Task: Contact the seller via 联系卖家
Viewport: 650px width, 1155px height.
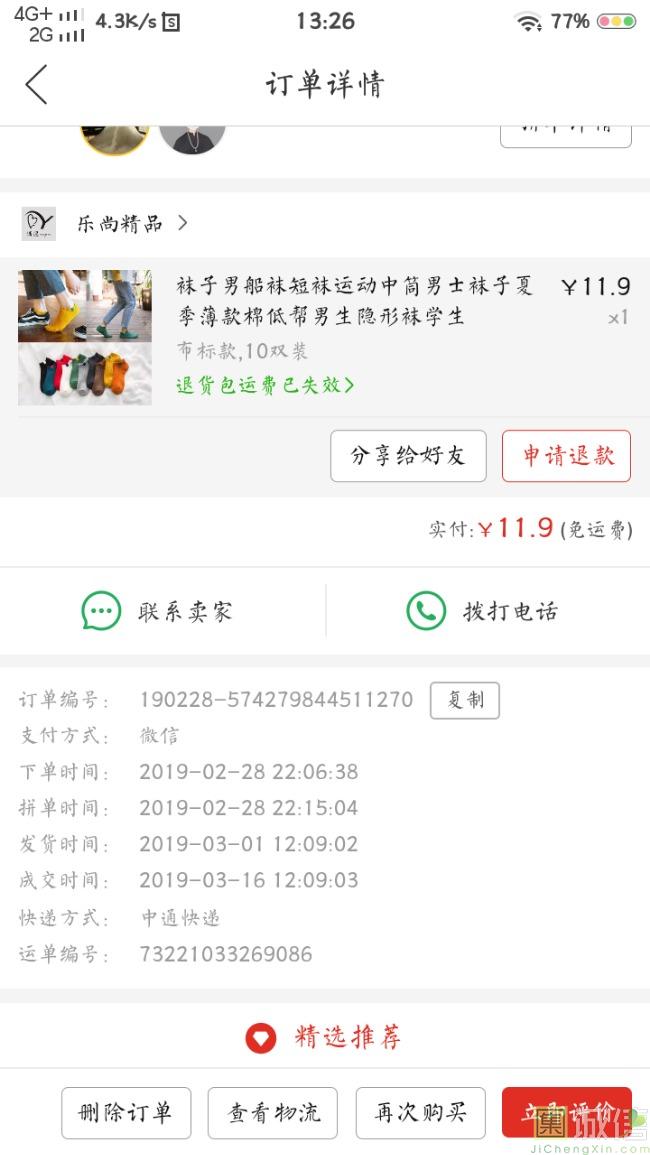Action: point(158,611)
